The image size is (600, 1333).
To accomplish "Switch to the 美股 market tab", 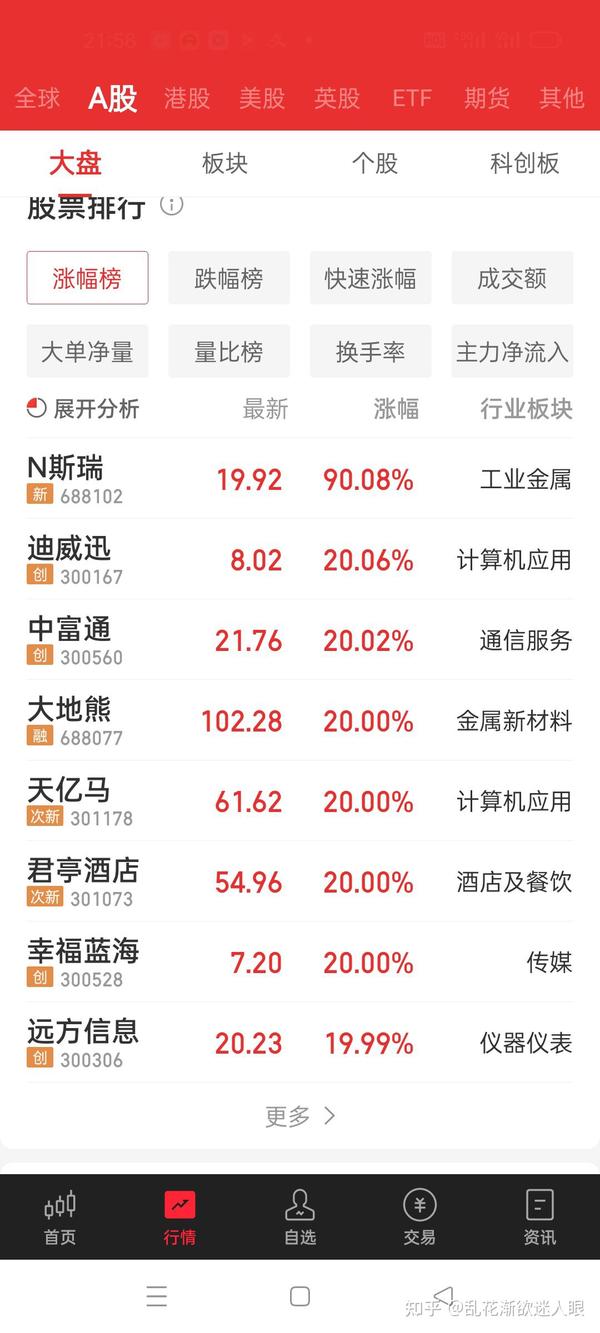I will pyautogui.click(x=262, y=98).
